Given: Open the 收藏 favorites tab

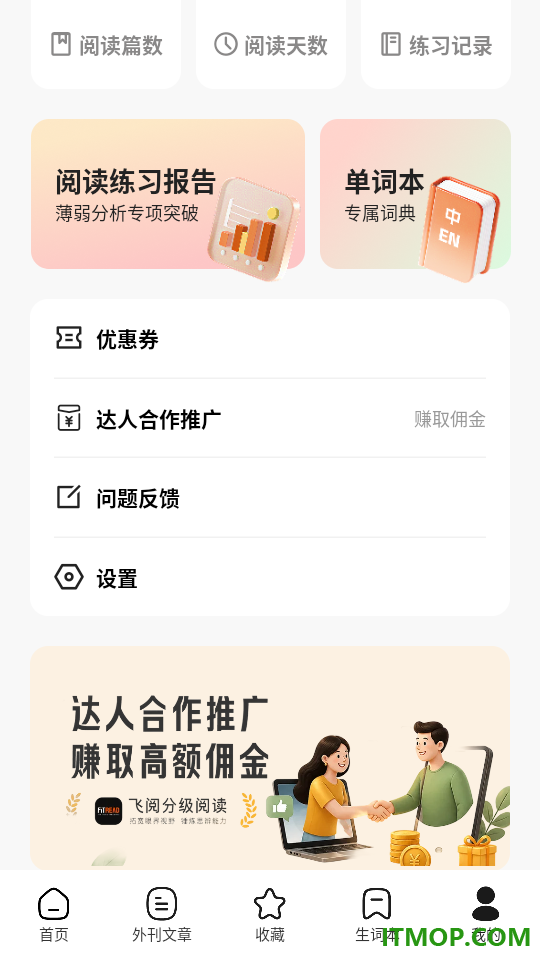Looking at the screenshot, I should pyautogui.click(x=270, y=914).
